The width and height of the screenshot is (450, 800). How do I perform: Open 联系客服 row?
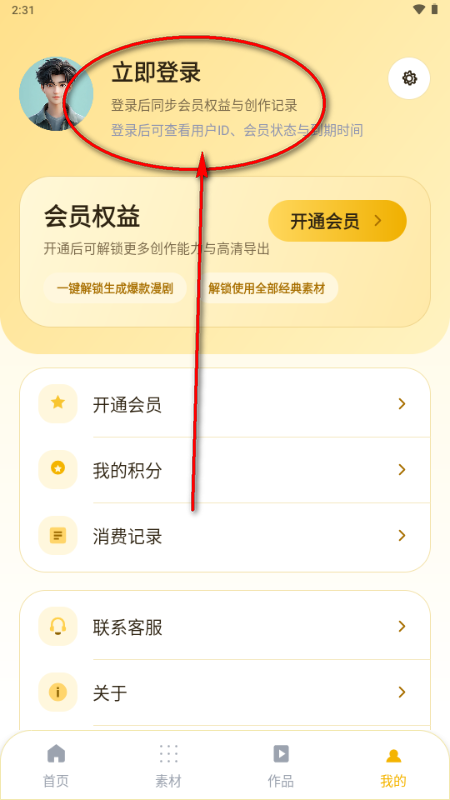[x=225, y=627]
